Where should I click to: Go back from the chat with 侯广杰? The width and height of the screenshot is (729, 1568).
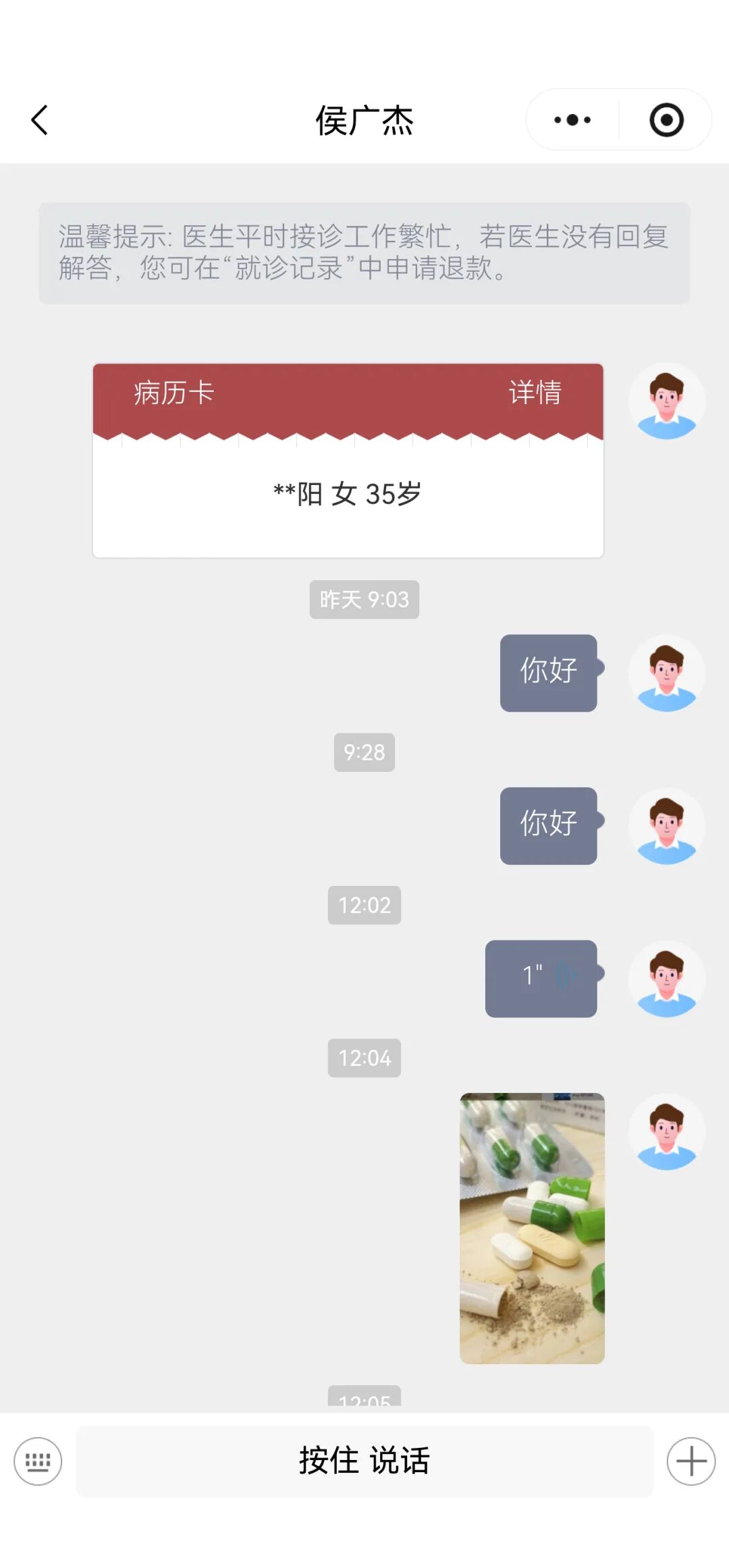[40, 121]
